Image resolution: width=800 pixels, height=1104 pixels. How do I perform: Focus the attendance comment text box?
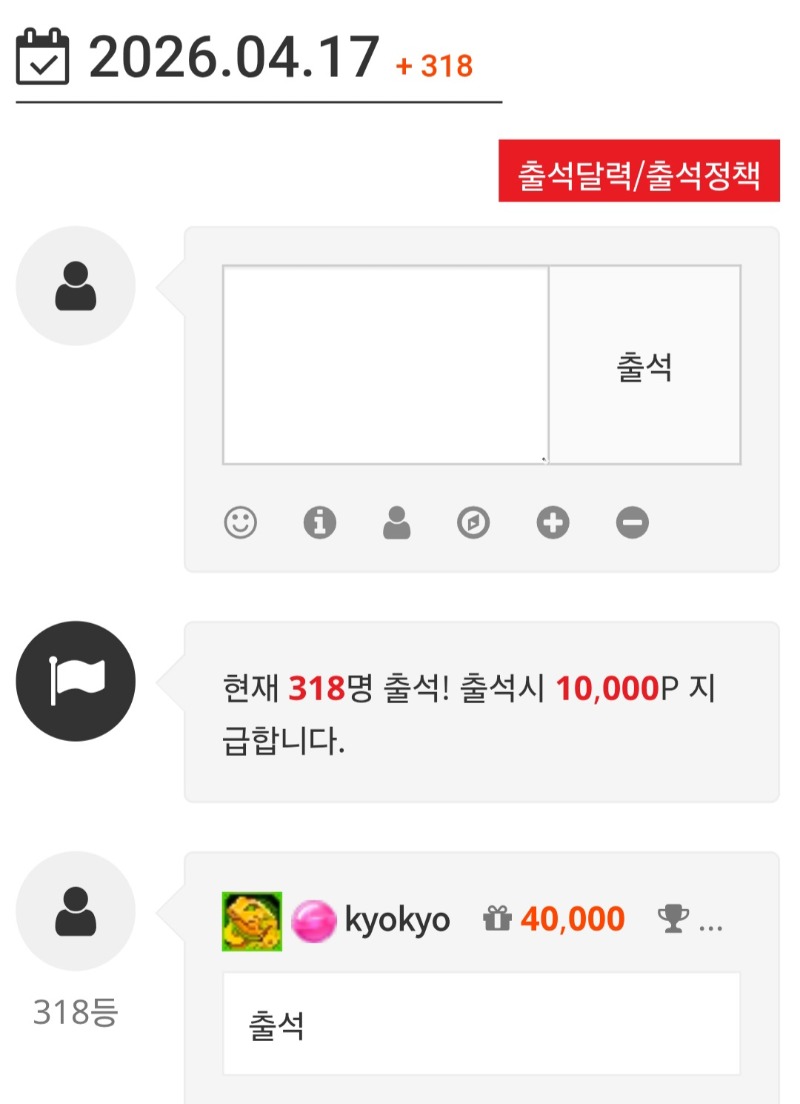pos(385,365)
